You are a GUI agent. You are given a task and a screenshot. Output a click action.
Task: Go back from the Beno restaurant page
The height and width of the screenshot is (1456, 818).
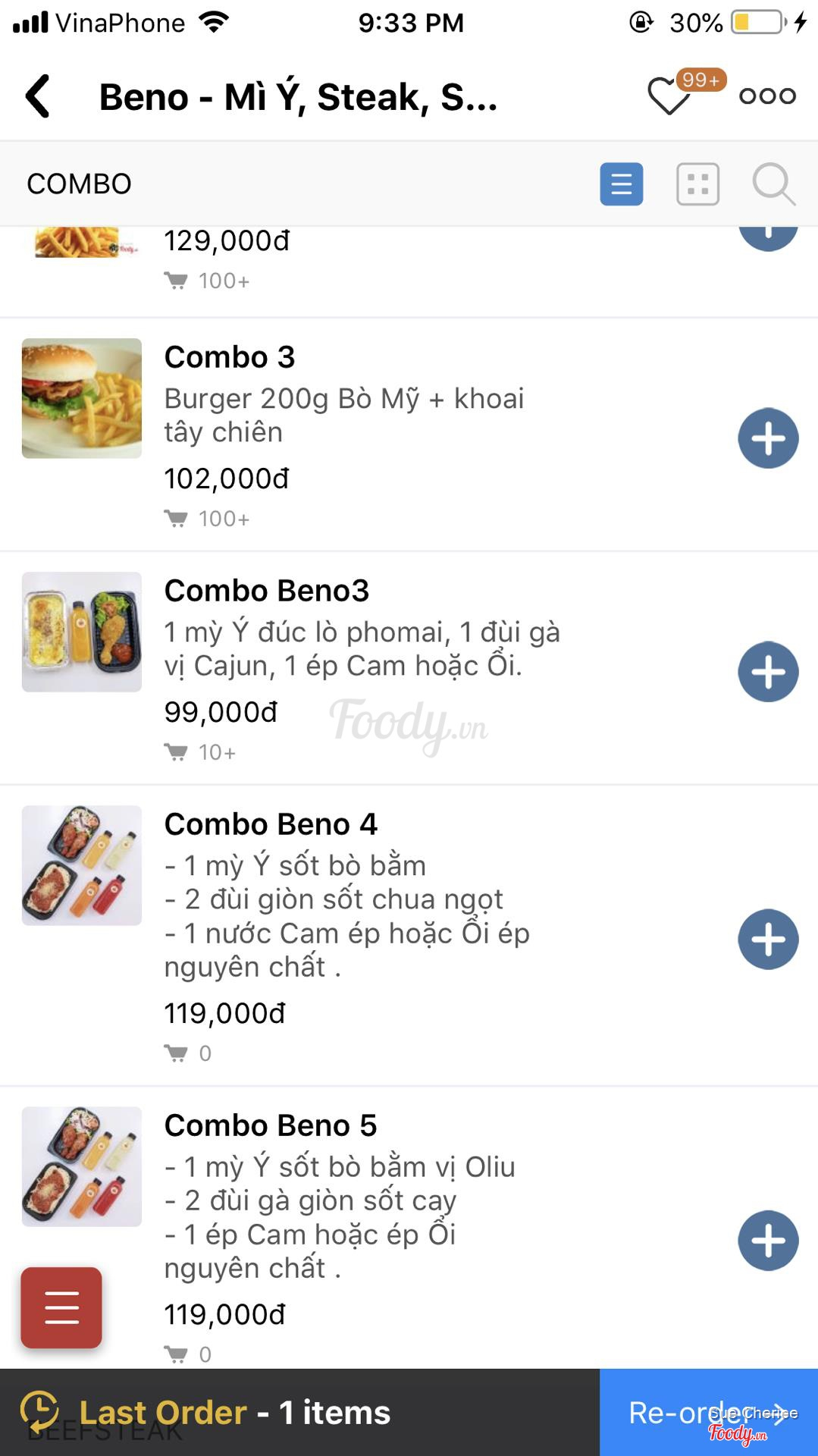tap(38, 96)
